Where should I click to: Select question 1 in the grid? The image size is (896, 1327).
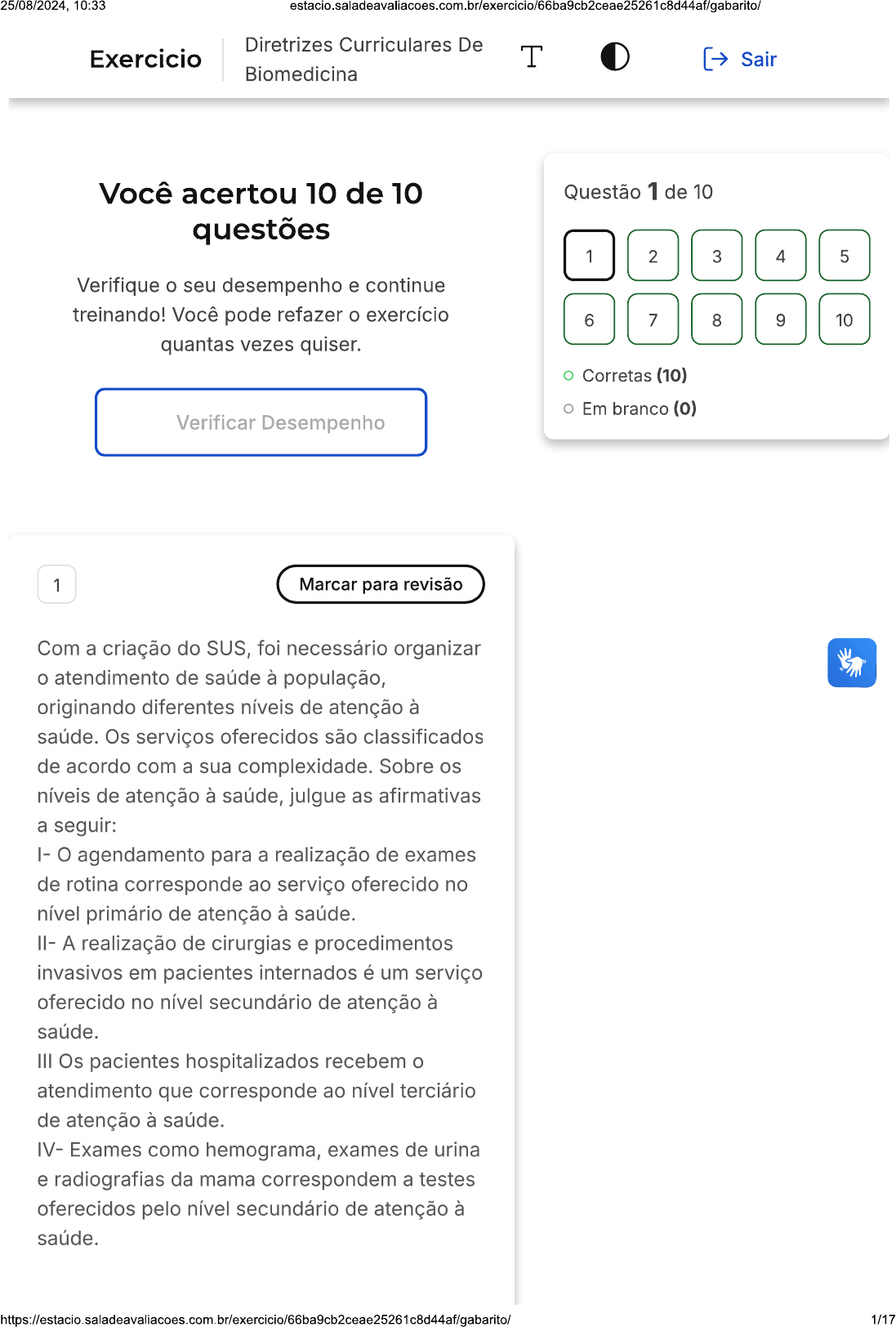click(x=589, y=256)
